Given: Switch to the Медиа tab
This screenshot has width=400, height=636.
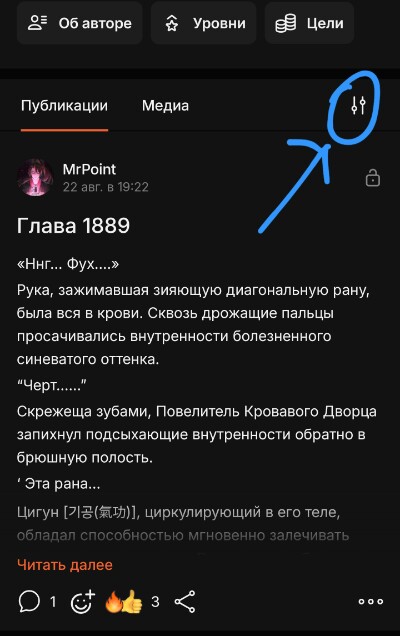Looking at the screenshot, I should tap(165, 106).
